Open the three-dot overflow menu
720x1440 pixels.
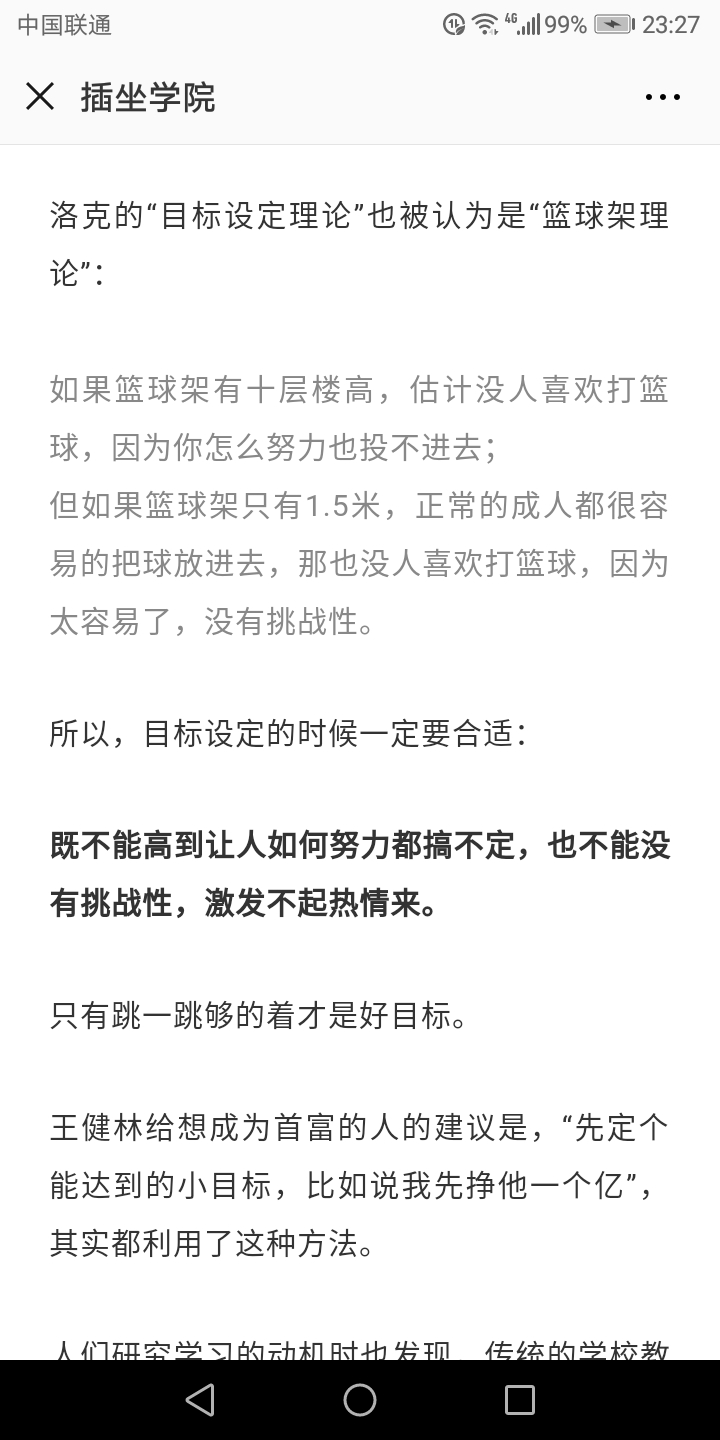tap(662, 97)
